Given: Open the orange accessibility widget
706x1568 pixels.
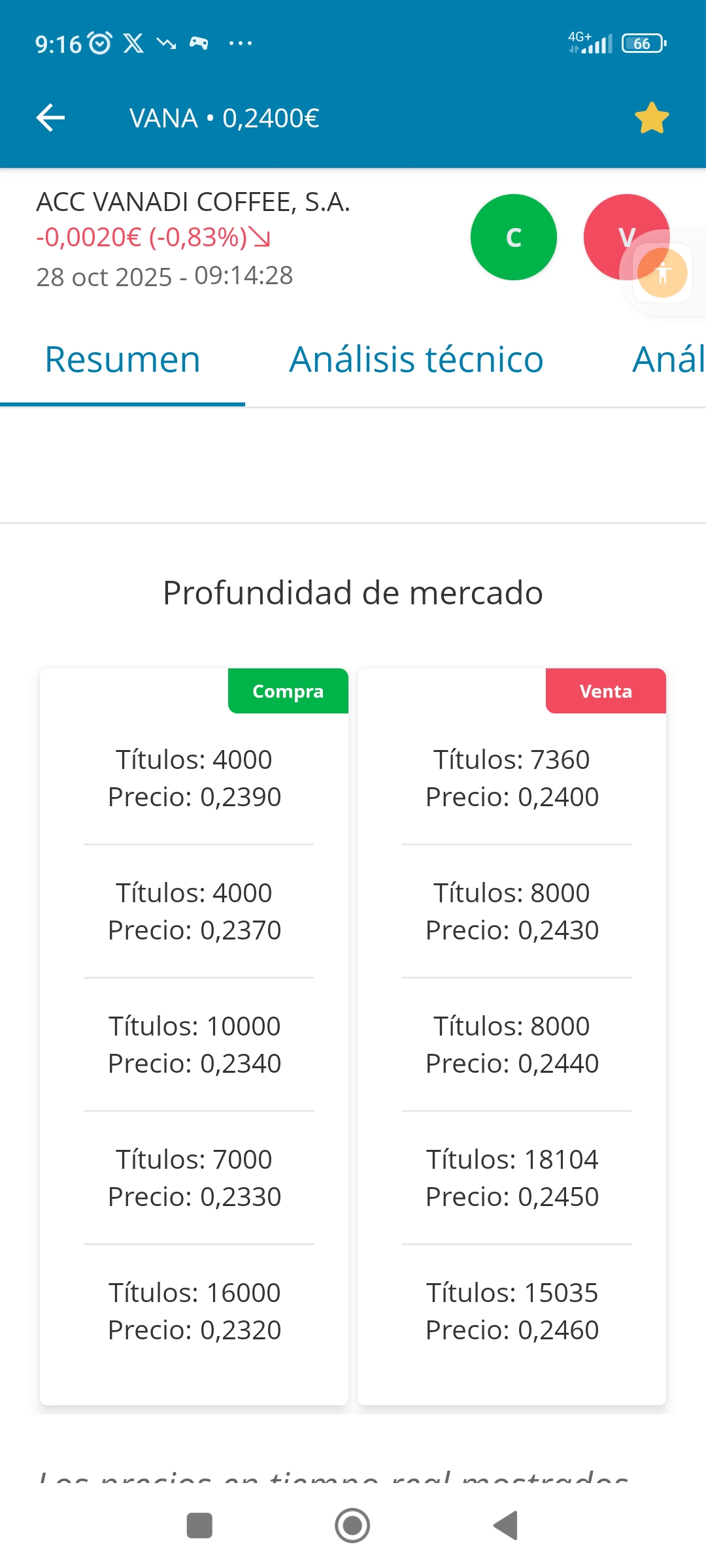Looking at the screenshot, I should point(663,273).
